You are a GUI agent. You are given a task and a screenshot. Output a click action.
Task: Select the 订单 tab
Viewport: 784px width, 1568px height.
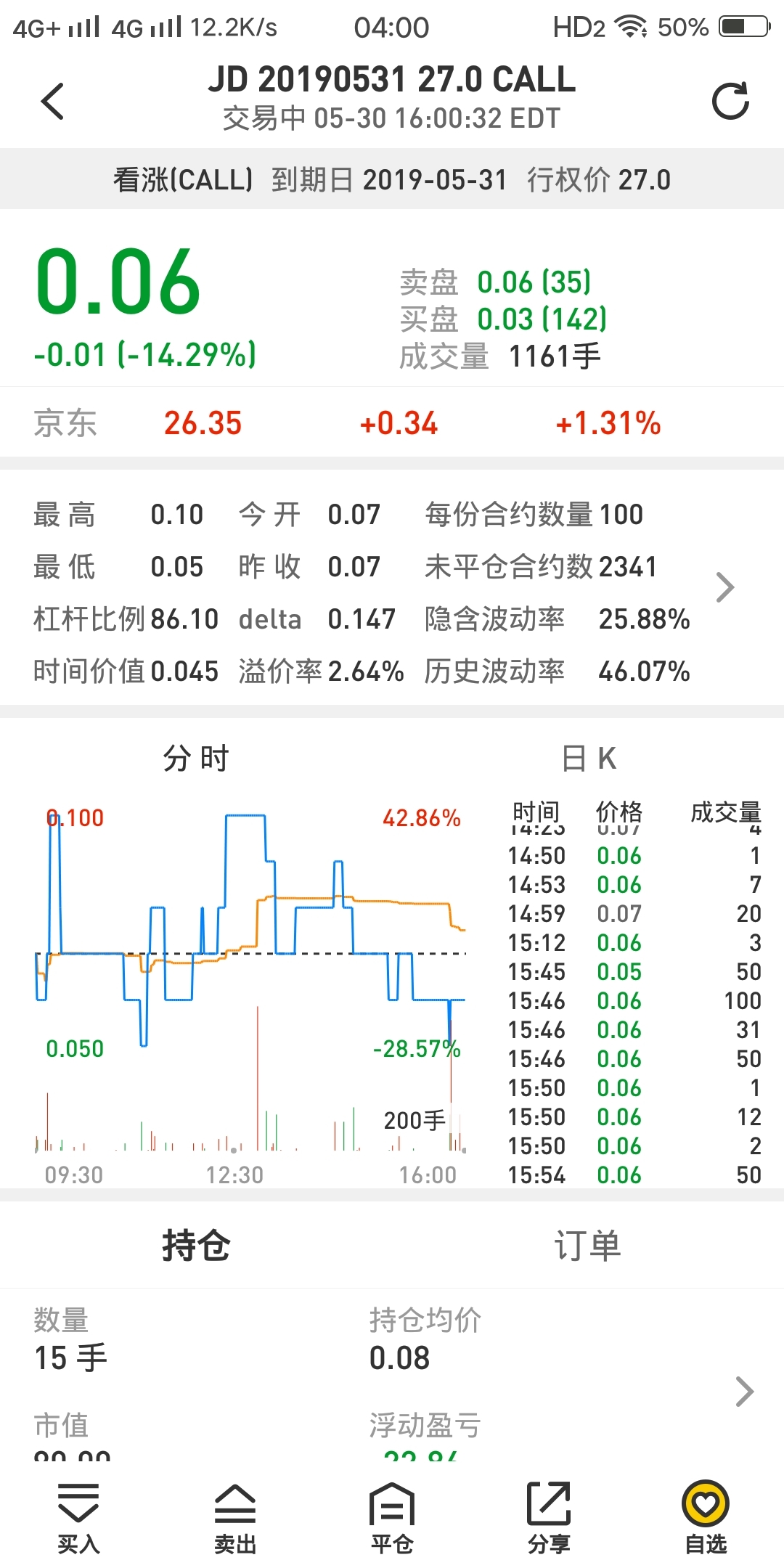[x=588, y=1246]
